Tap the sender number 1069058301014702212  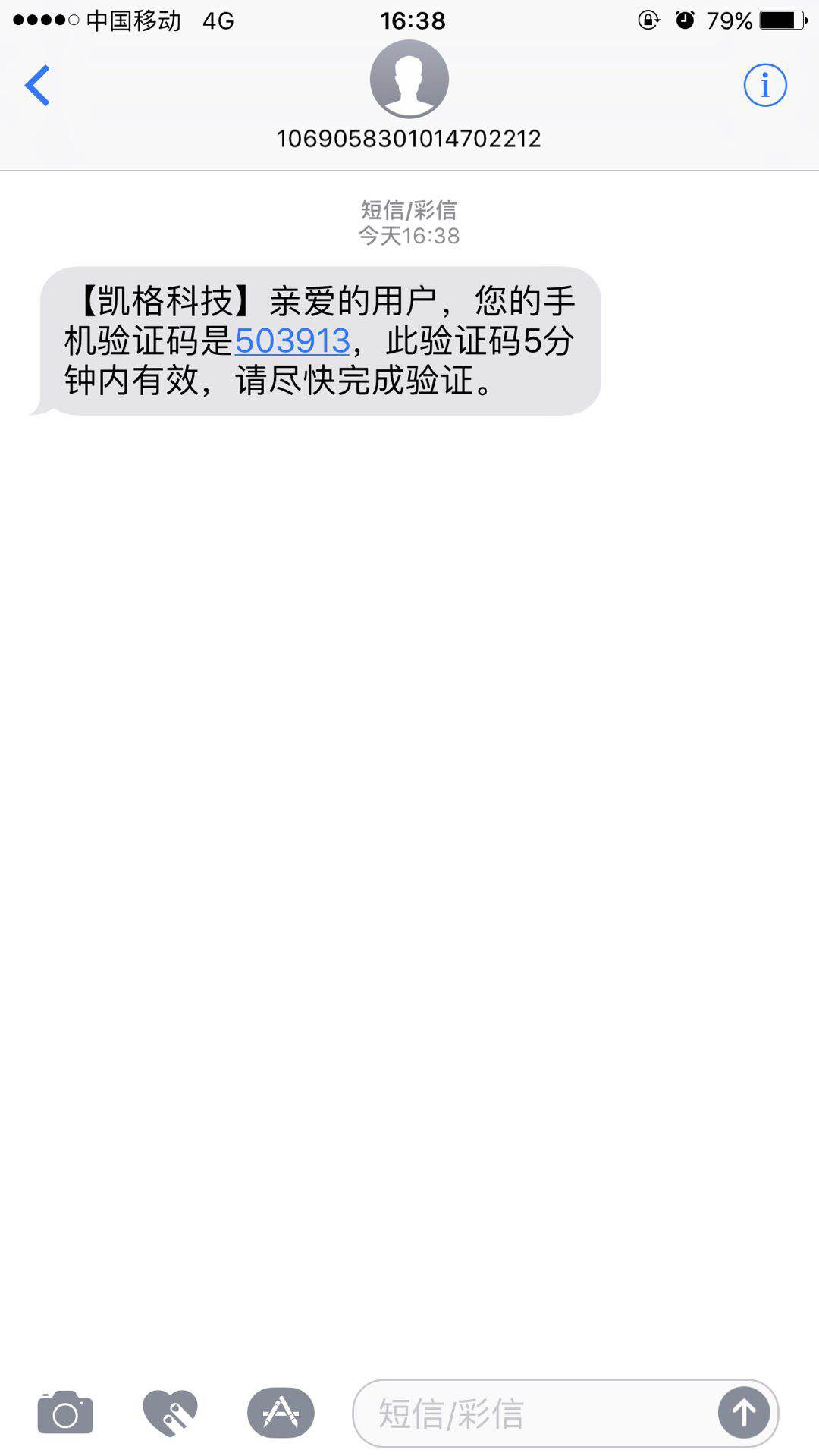pos(409,139)
